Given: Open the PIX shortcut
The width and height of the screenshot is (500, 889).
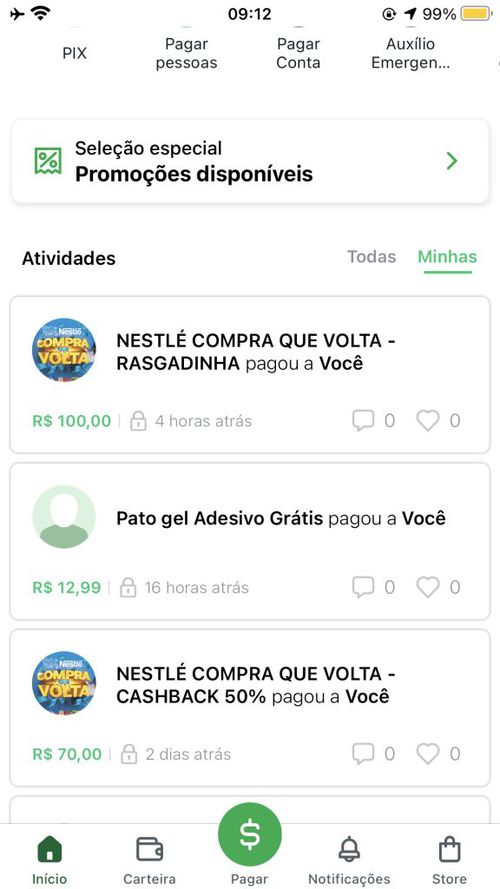Looking at the screenshot, I should click(x=74, y=53).
